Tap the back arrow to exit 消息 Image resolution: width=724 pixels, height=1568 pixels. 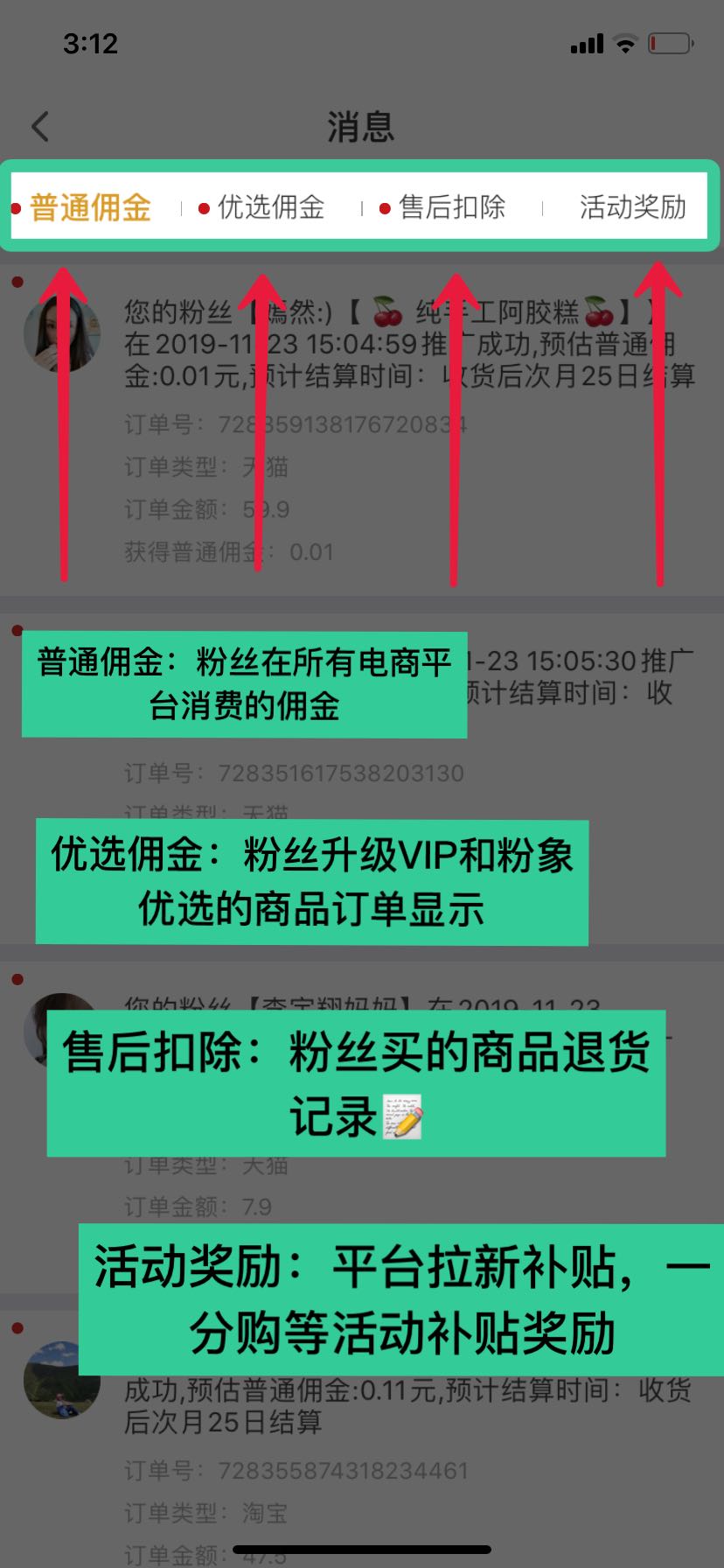pos(39,126)
